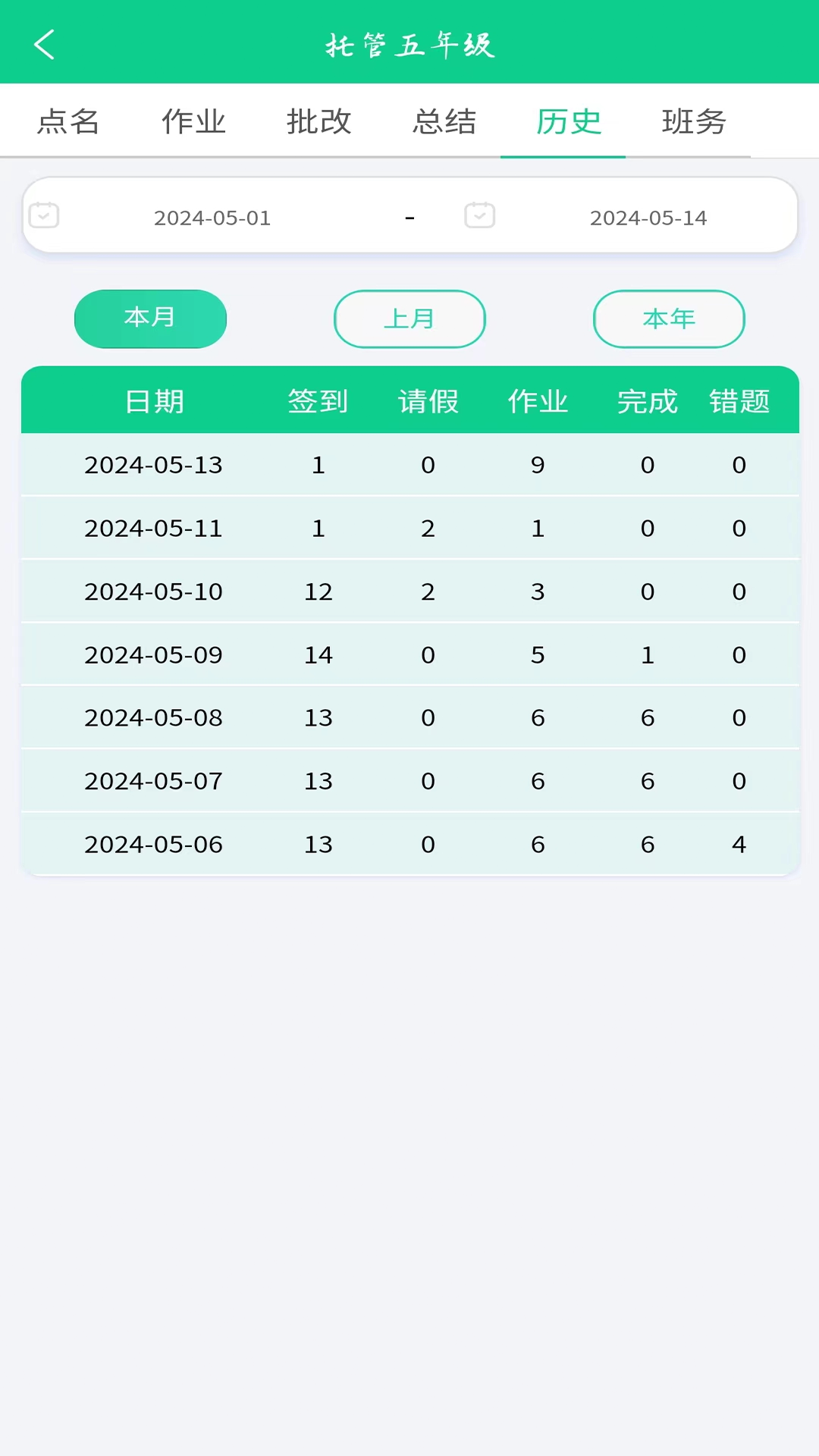The height and width of the screenshot is (1456, 819).
Task: Switch to the 点名 tab
Action: 67,121
